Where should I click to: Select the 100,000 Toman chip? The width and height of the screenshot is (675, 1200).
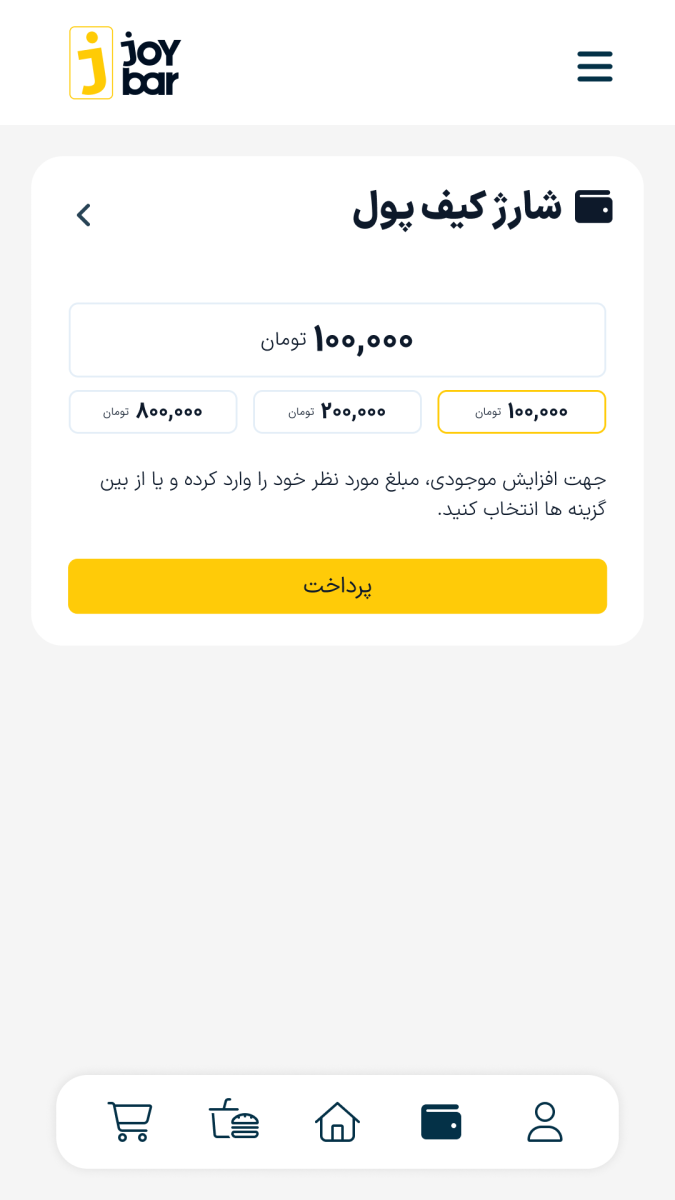tap(521, 412)
